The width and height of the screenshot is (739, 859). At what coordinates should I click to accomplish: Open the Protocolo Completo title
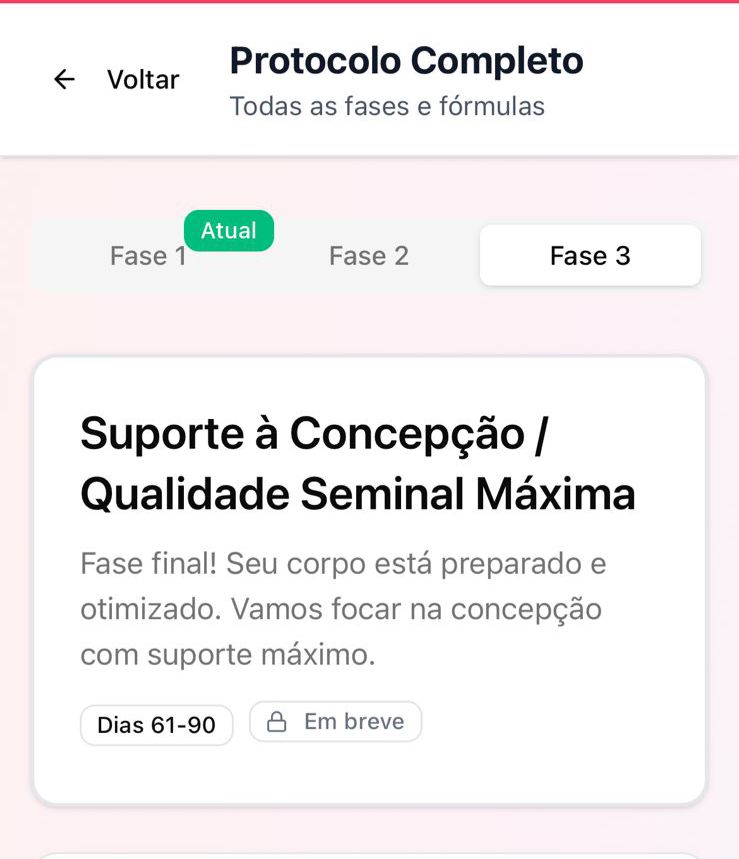pyautogui.click(x=406, y=61)
